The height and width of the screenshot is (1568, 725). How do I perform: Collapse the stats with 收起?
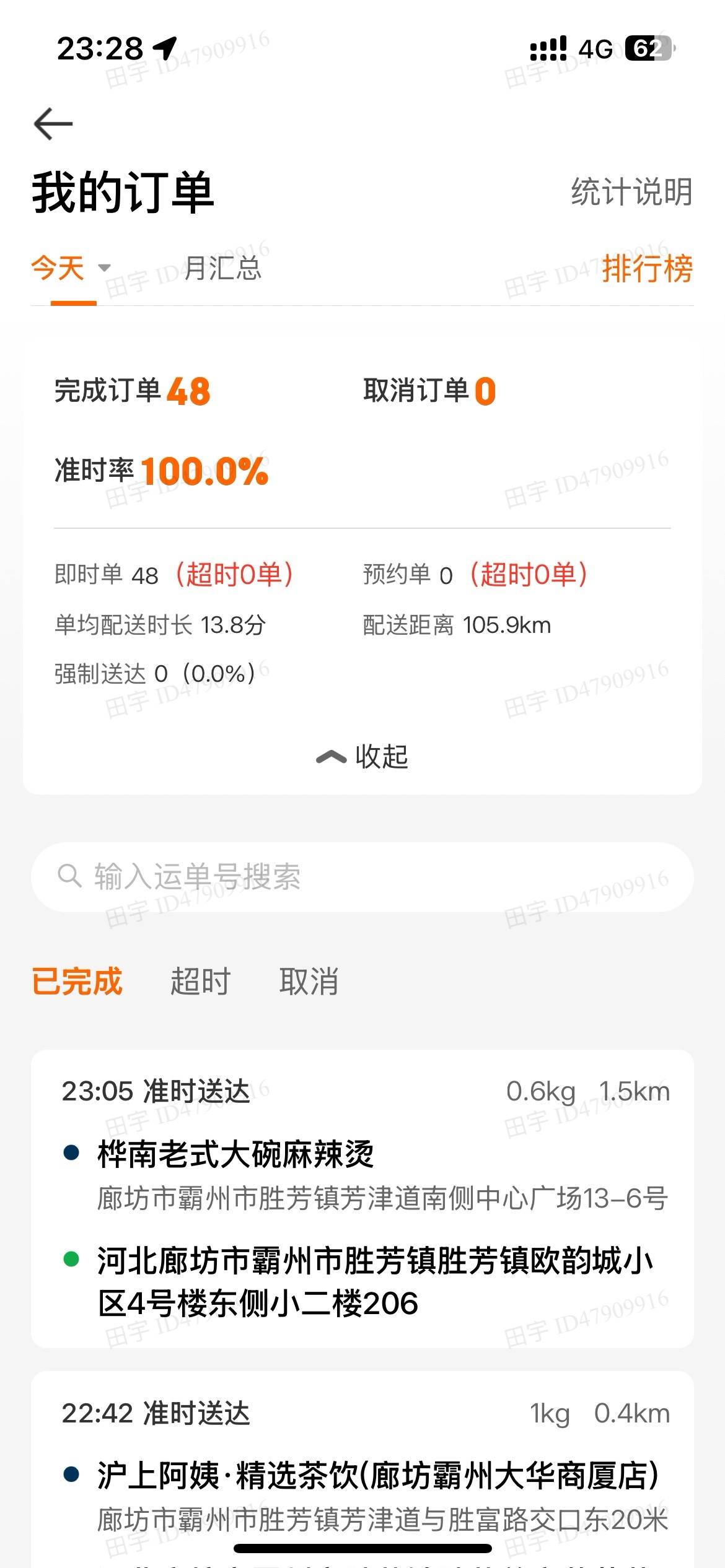pyautogui.click(x=362, y=756)
